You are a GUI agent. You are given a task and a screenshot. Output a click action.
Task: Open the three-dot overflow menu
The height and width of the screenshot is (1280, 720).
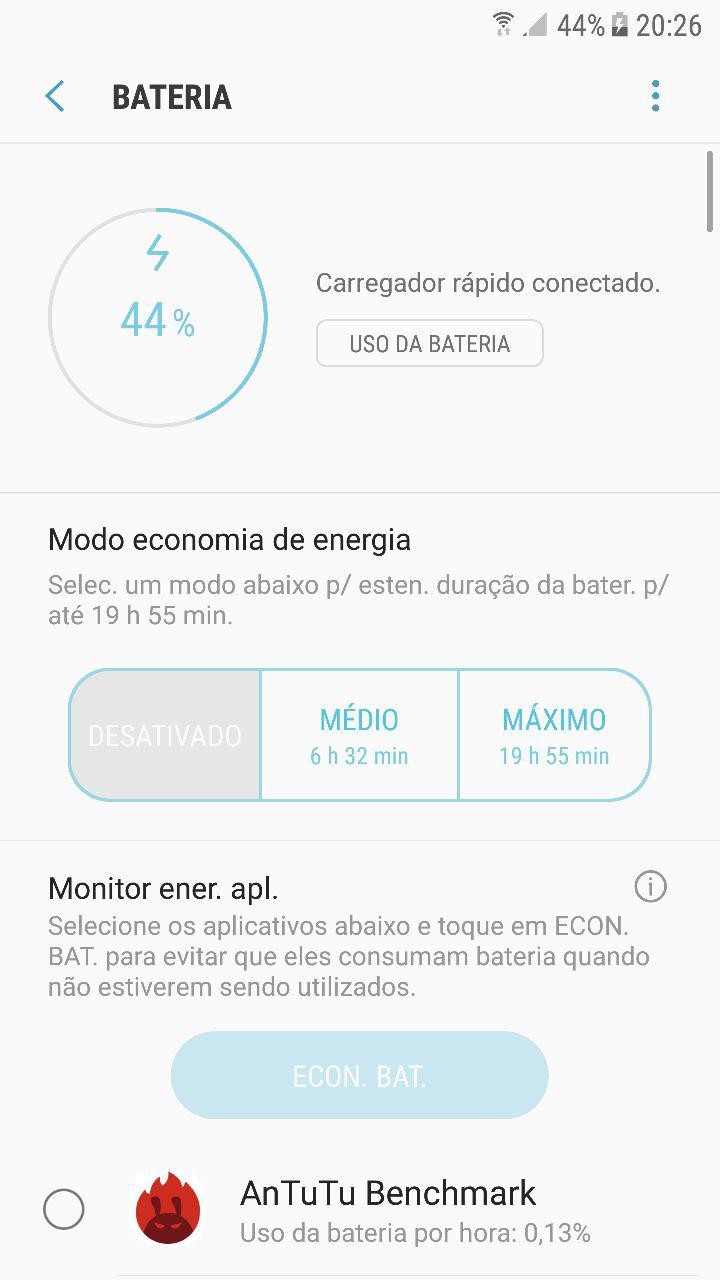click(655, 96)
